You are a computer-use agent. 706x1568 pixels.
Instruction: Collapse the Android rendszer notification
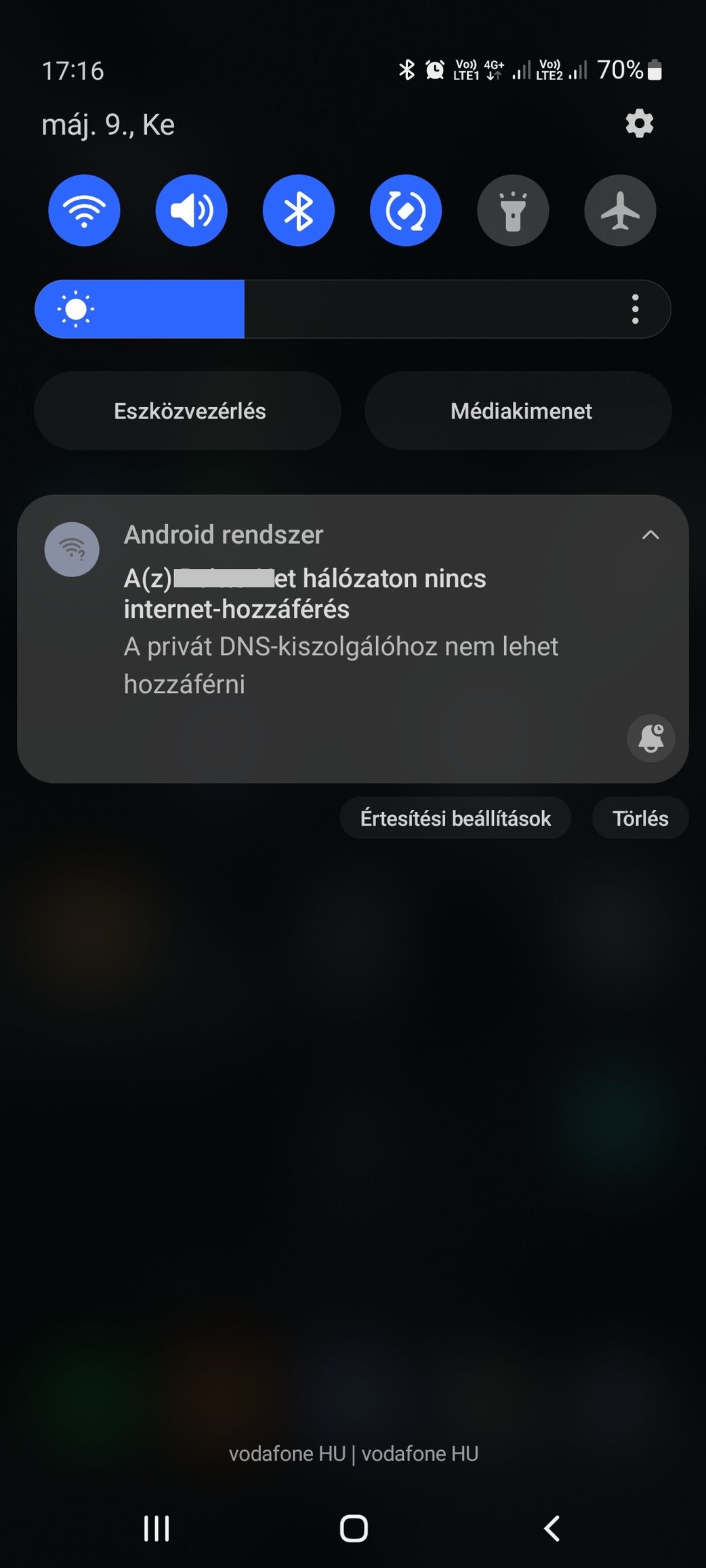point(650,535)
